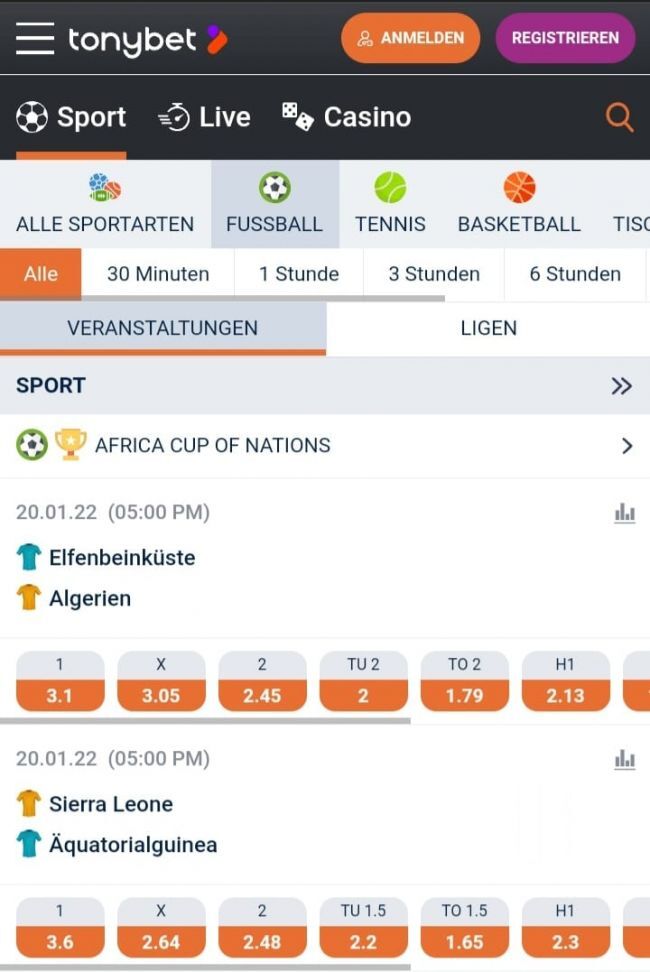Screen dimensions: 650x972
Task: Tap the Anmelden login button
Action: (x=410, y=38)
